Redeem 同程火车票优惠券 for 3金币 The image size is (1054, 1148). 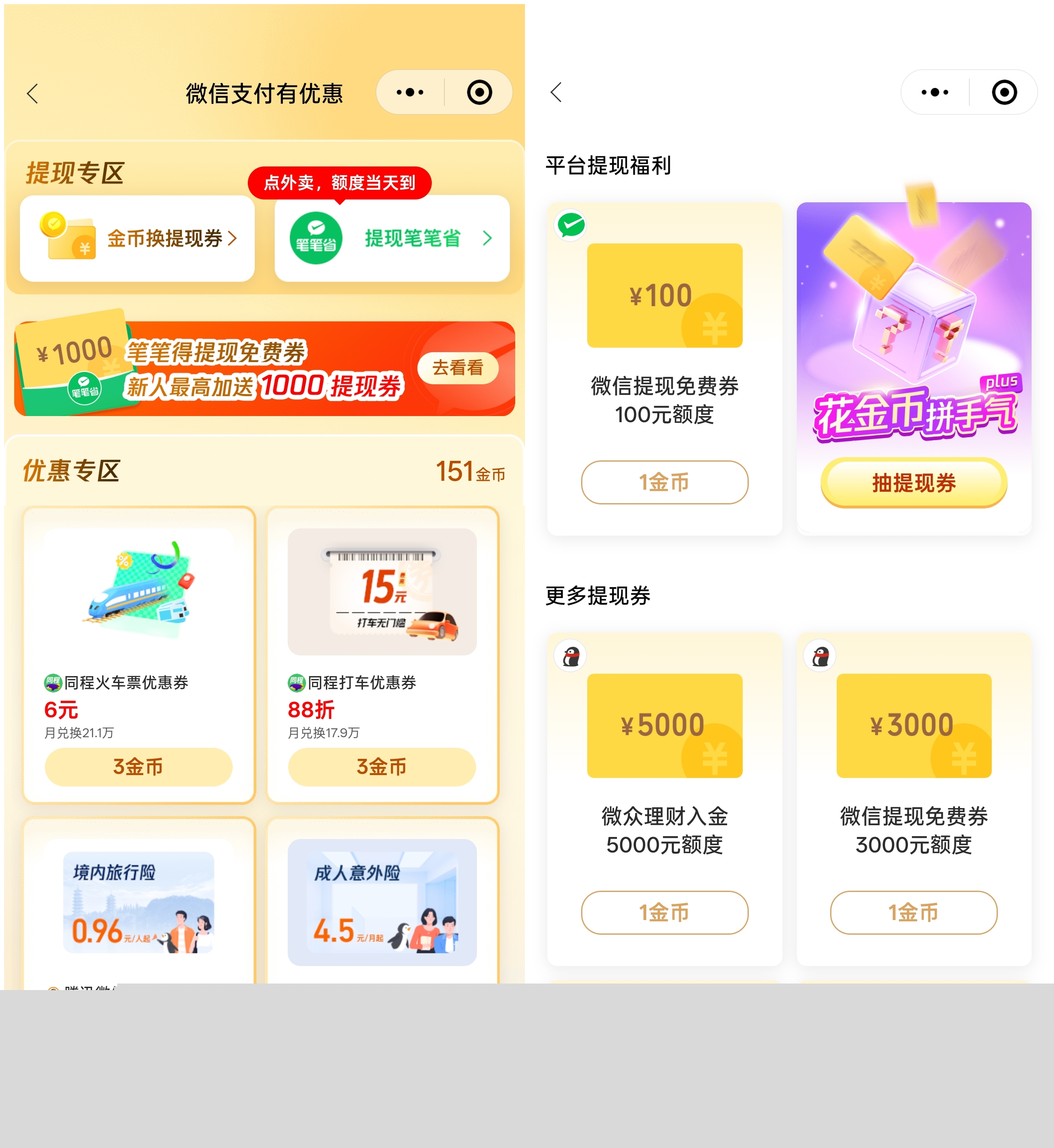point(138,766)
